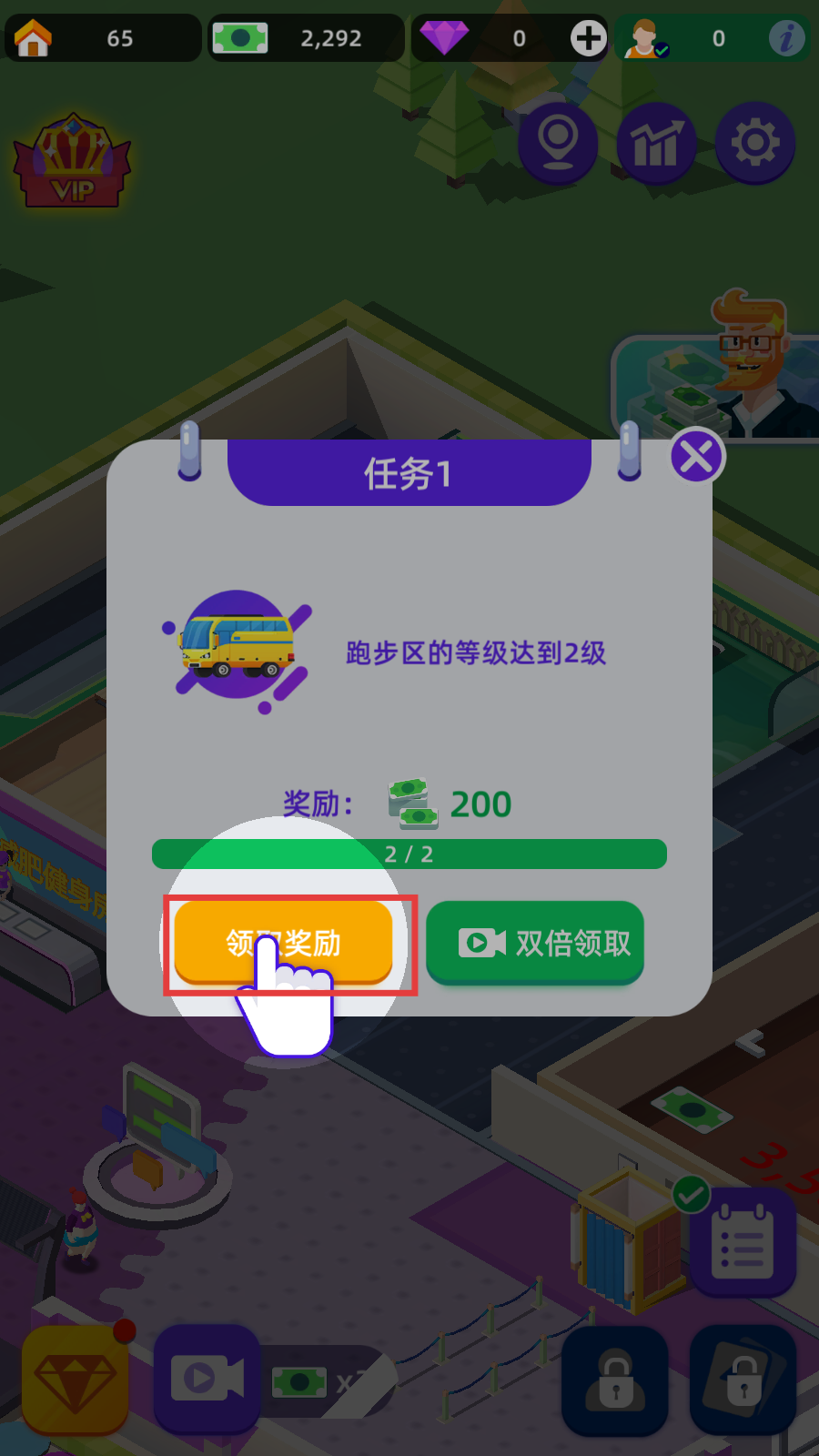Watch video ad for cash multiplier
Image resolution: width=819 pixels, height=1456 pixels.
coord(207,1379)
